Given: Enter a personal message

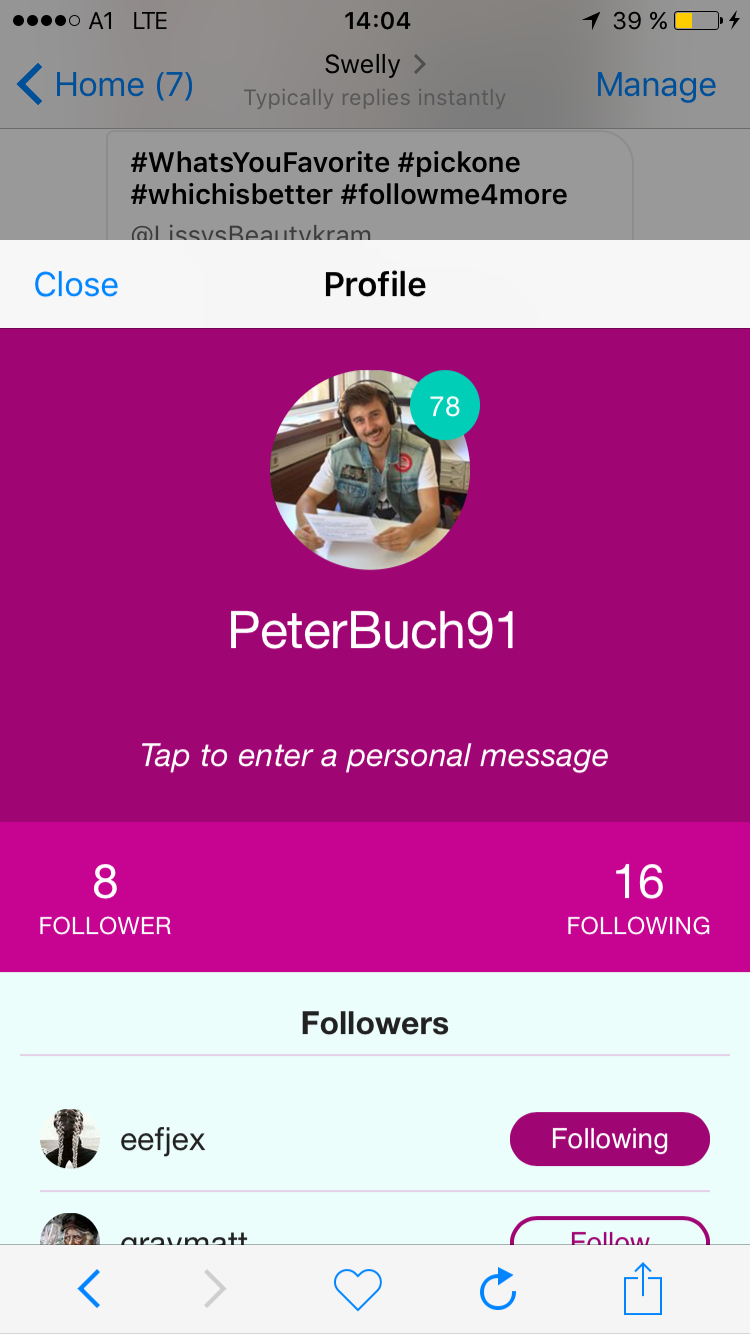Looking at the screenshot, I should (374, 755).
